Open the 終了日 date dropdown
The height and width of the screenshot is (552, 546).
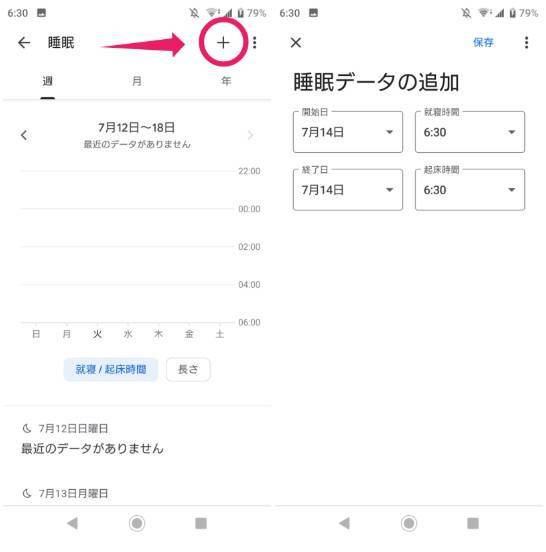pyautogui.click(x=348, y=190)
